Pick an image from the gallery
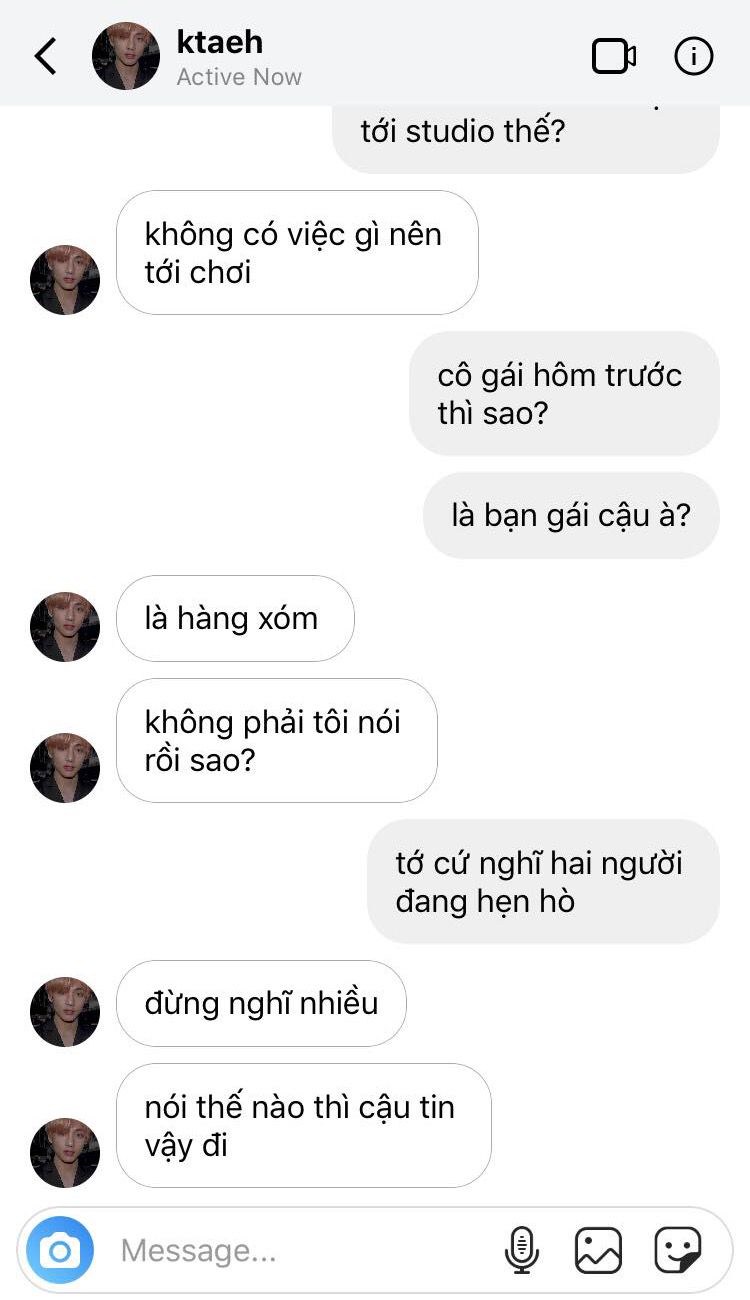 (598, 1250)
